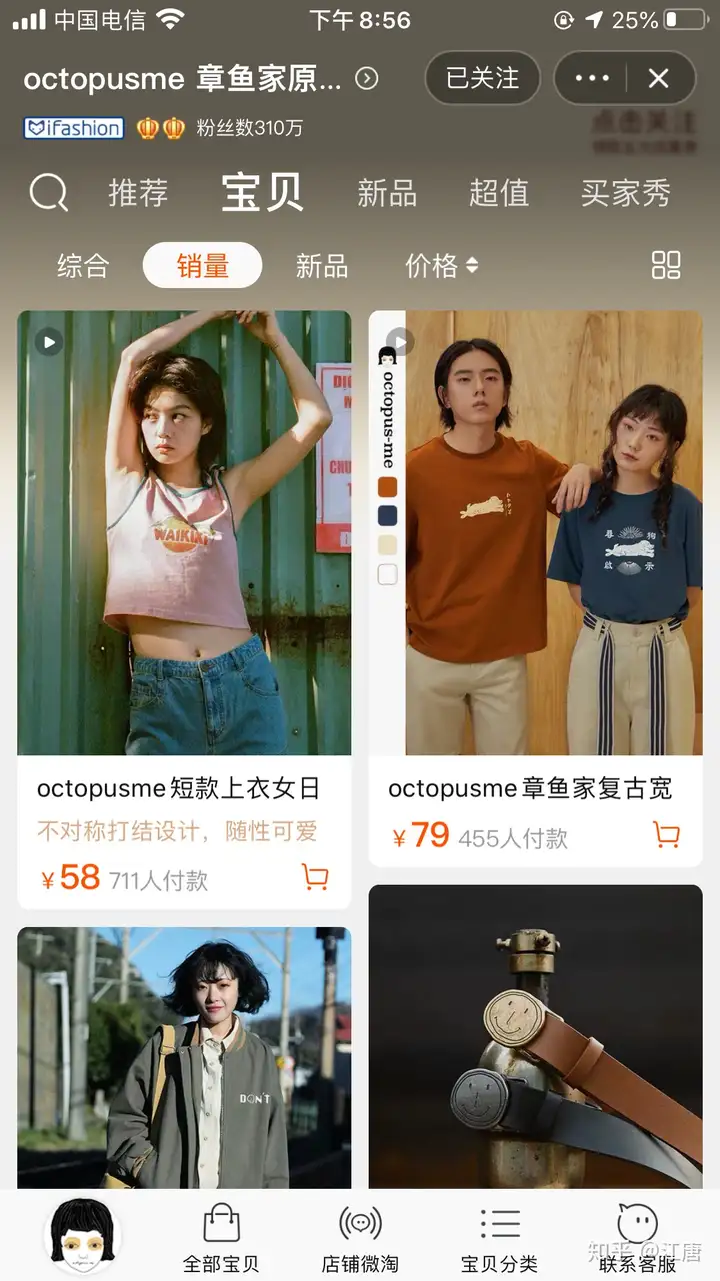Open the three-dot more options menu
Screen dimensions: 720x1281
pos(592,78)
